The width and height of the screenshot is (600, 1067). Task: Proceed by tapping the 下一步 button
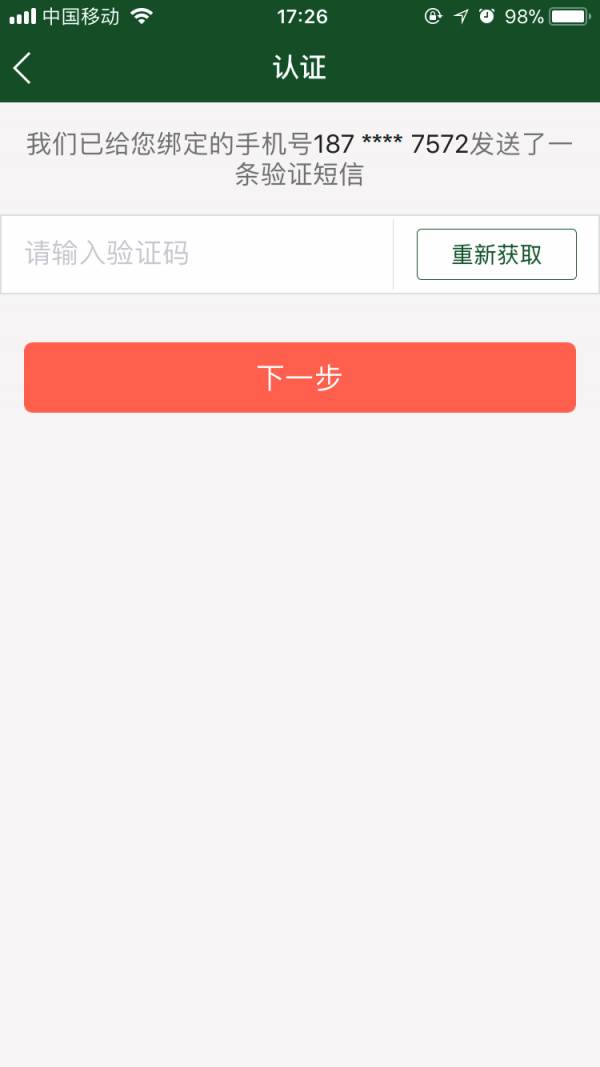[x=300, y=377]
